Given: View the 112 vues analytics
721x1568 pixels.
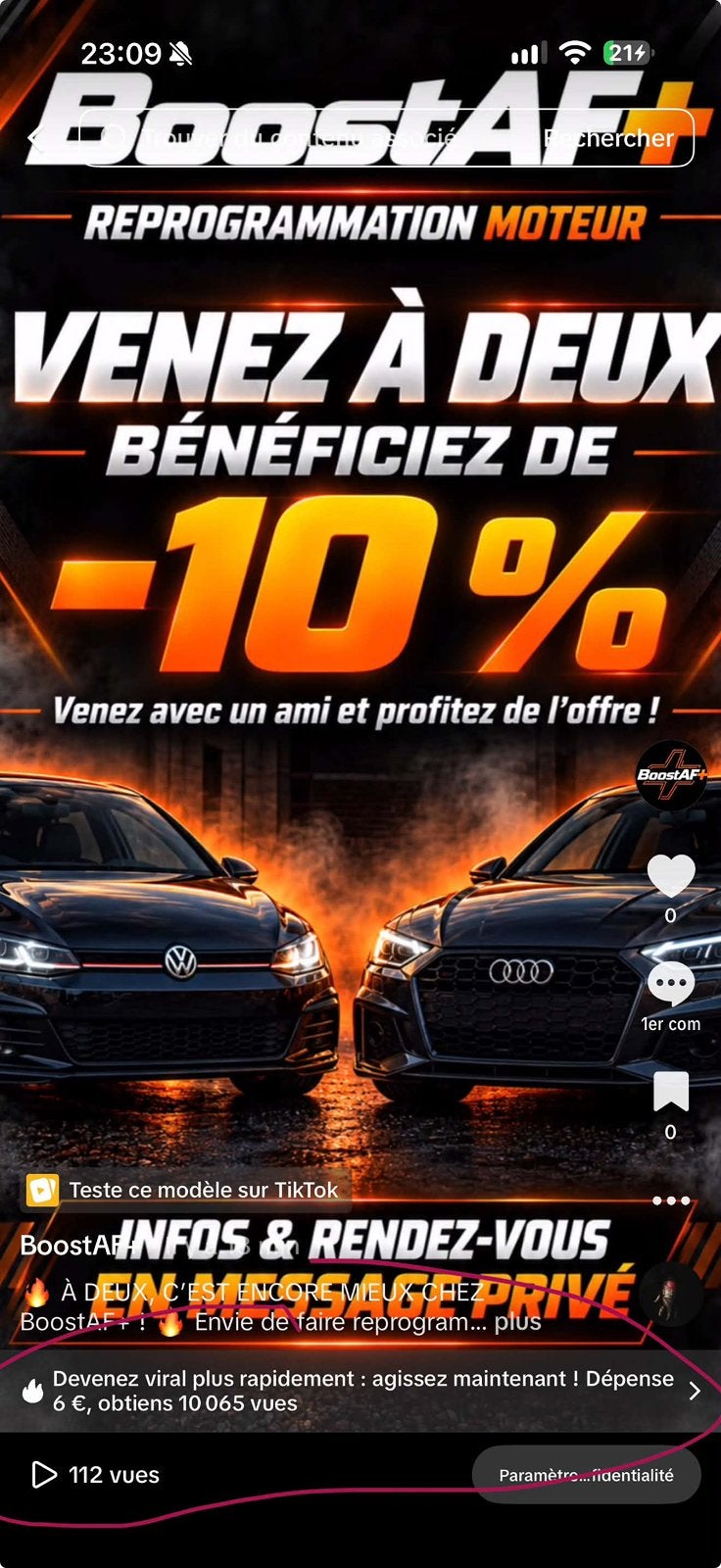Looking at the screenshot, I should click(x=96, y=1475).
